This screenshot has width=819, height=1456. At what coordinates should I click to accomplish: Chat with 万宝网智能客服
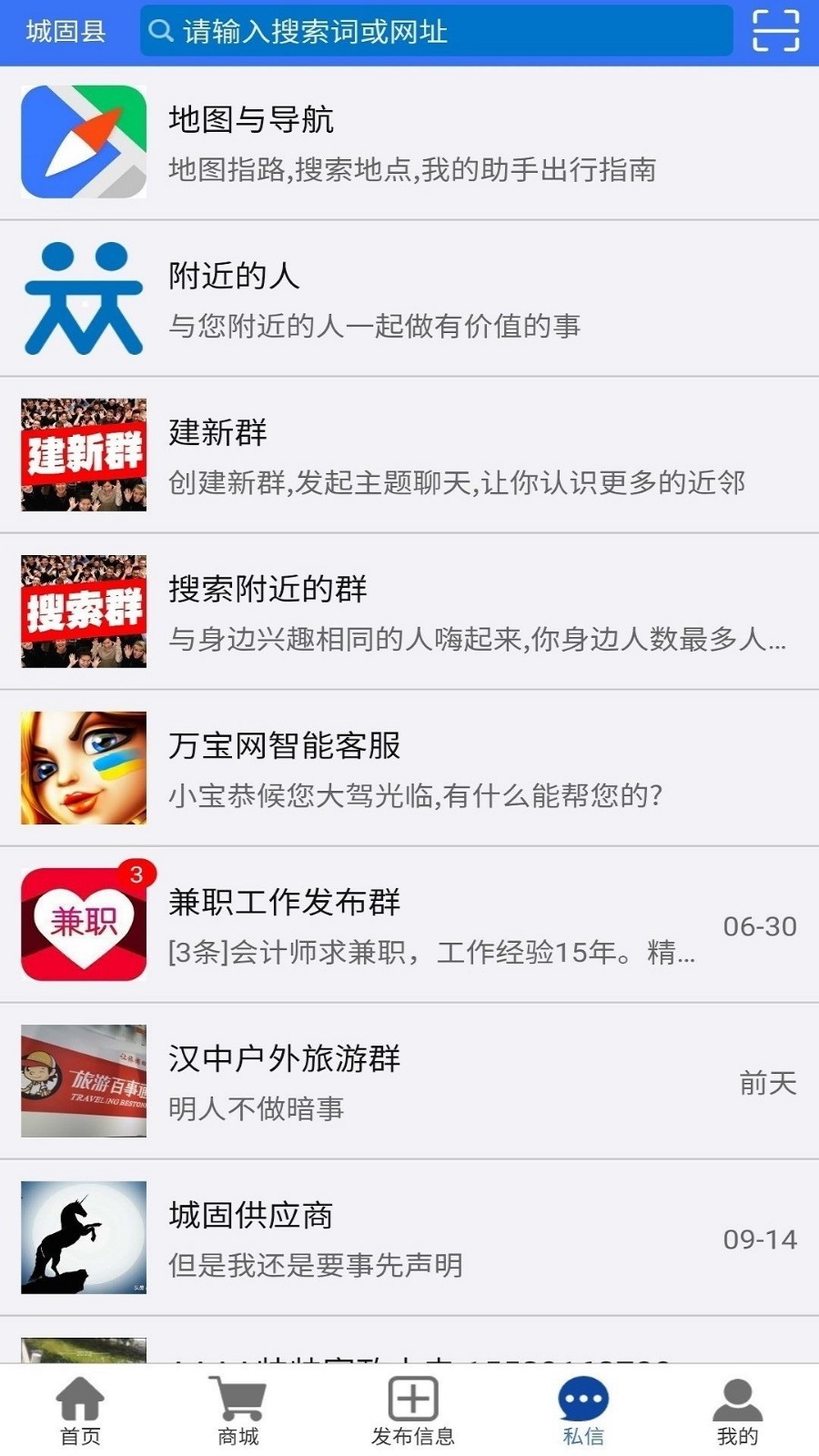point(409,769)
